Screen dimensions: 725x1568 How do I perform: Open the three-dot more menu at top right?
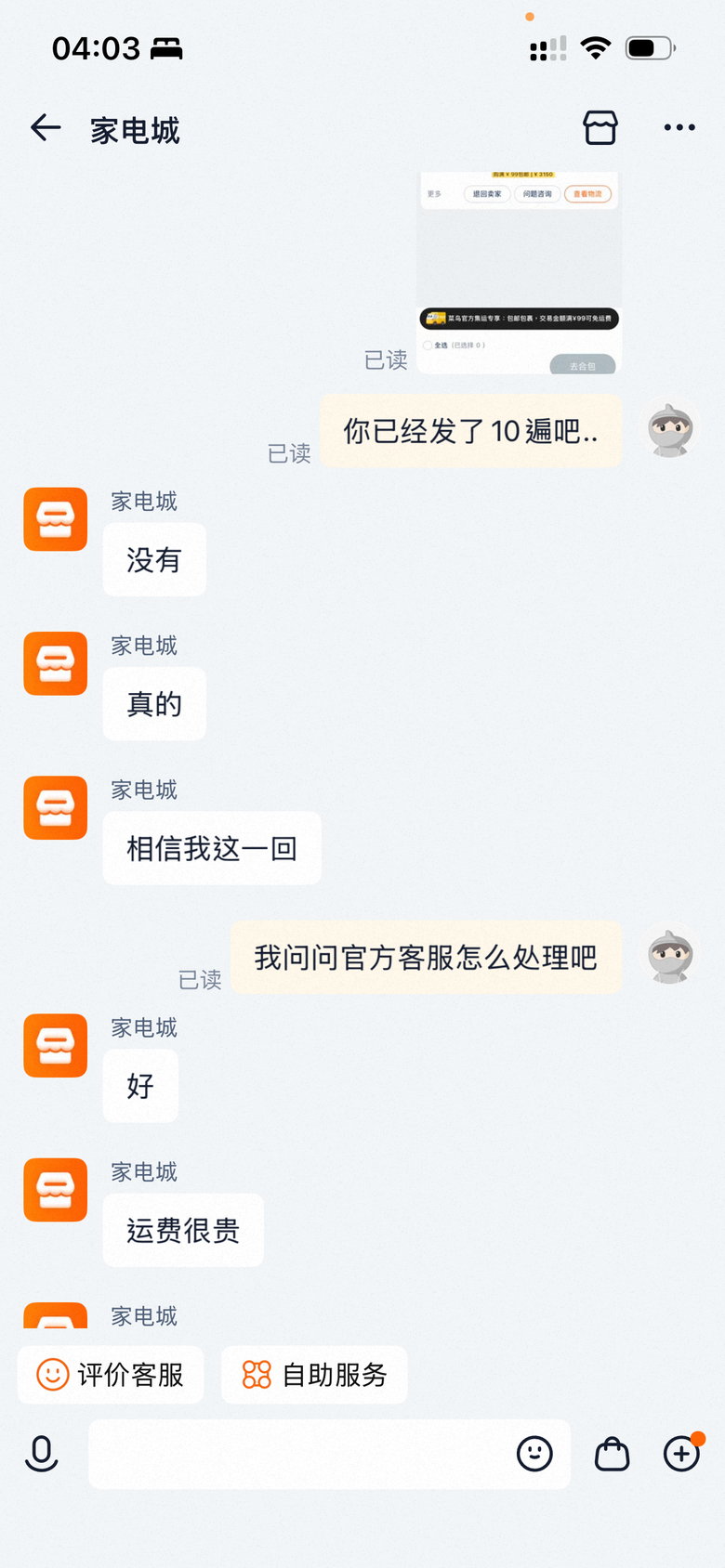679,128
